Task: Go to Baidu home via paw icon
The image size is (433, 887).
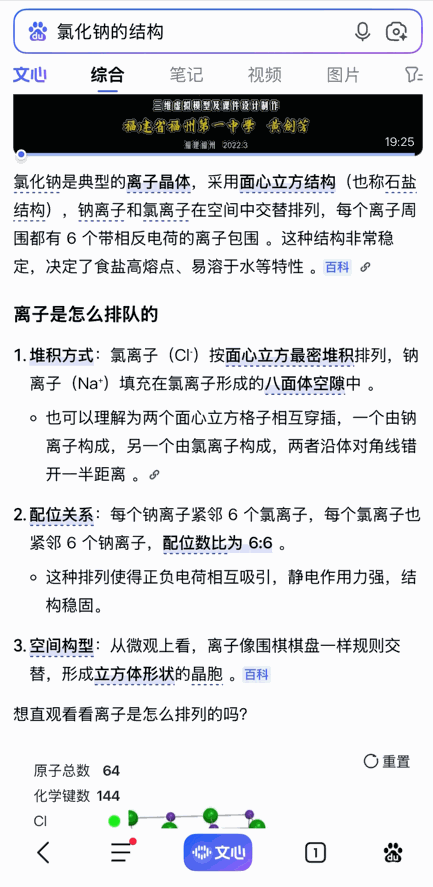Action: pos(393,852)
